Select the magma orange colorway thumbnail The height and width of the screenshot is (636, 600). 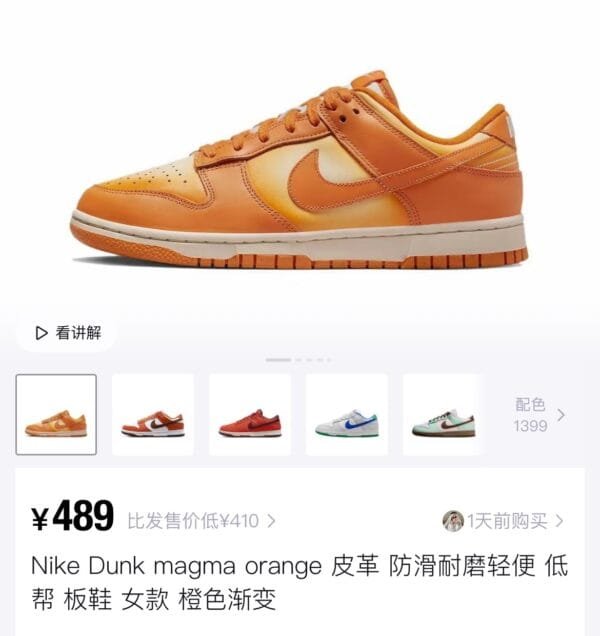(56, 414)
